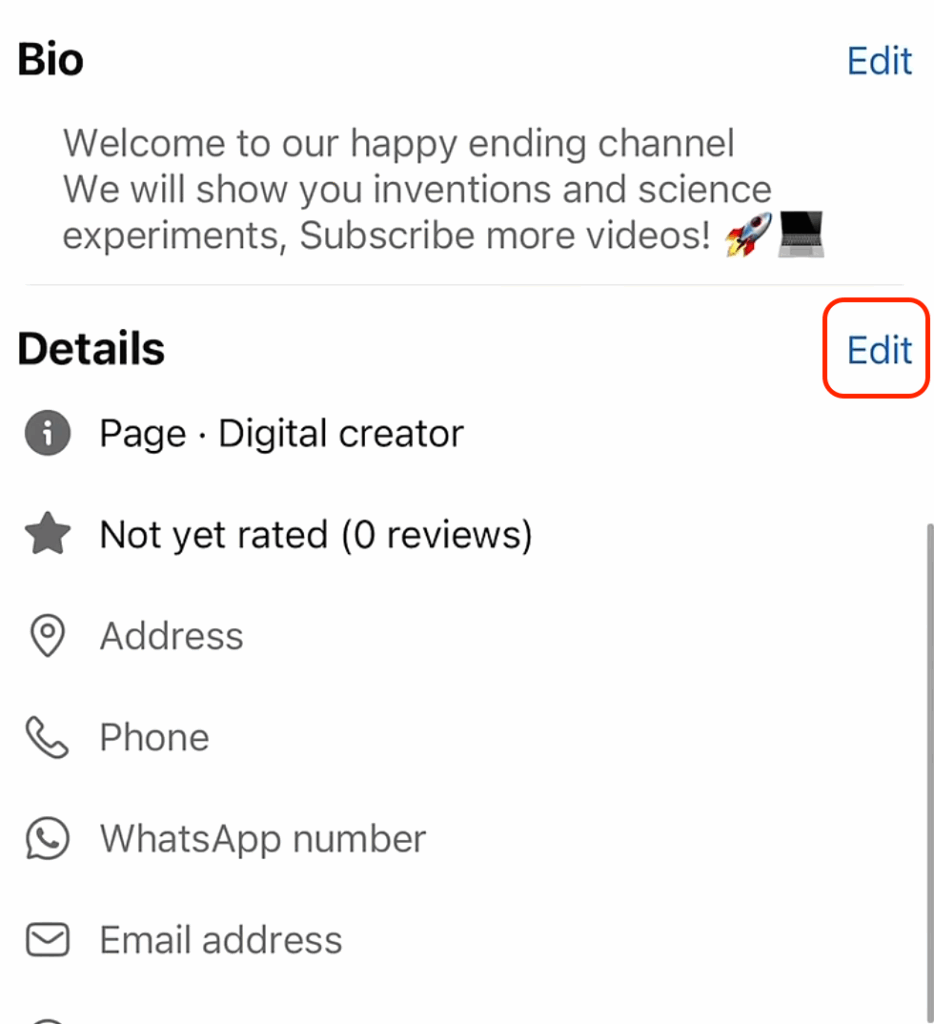Tap Edit next to the Bio heading
Screen dimensions: 934x1024
879,61
